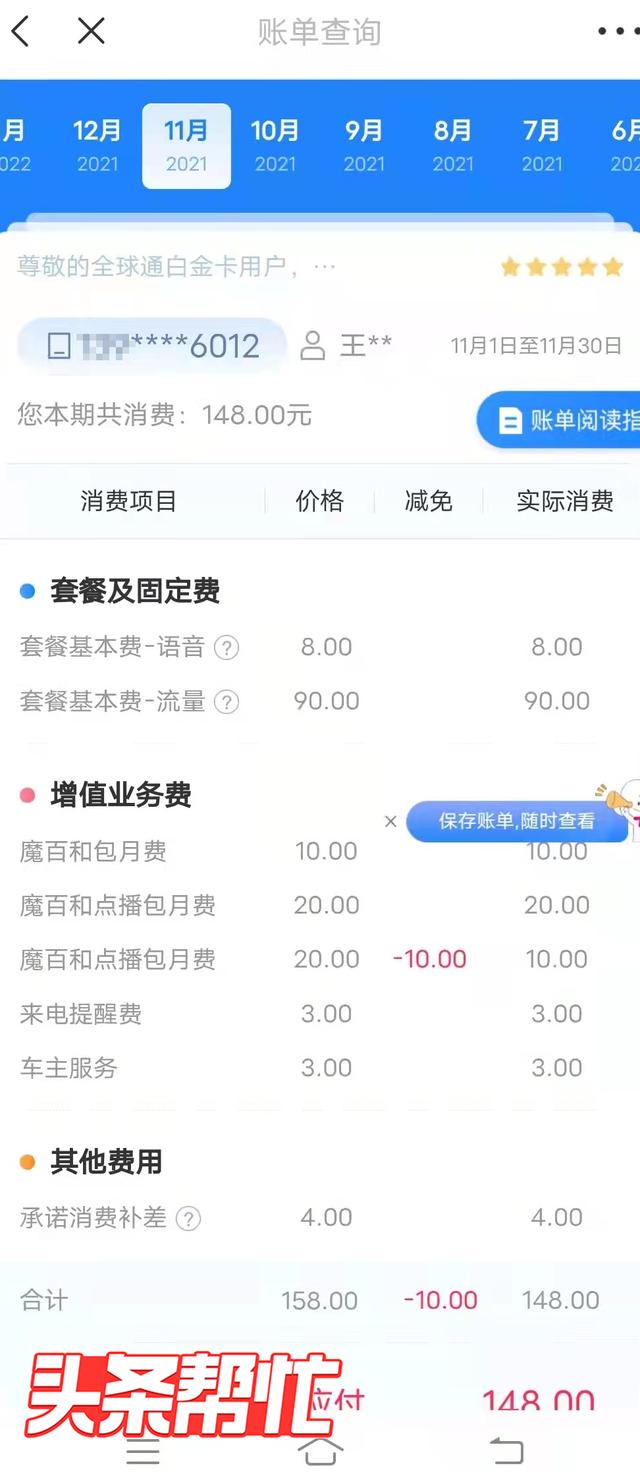Close the bill query page
The image size is (640, 1478).
91,32
